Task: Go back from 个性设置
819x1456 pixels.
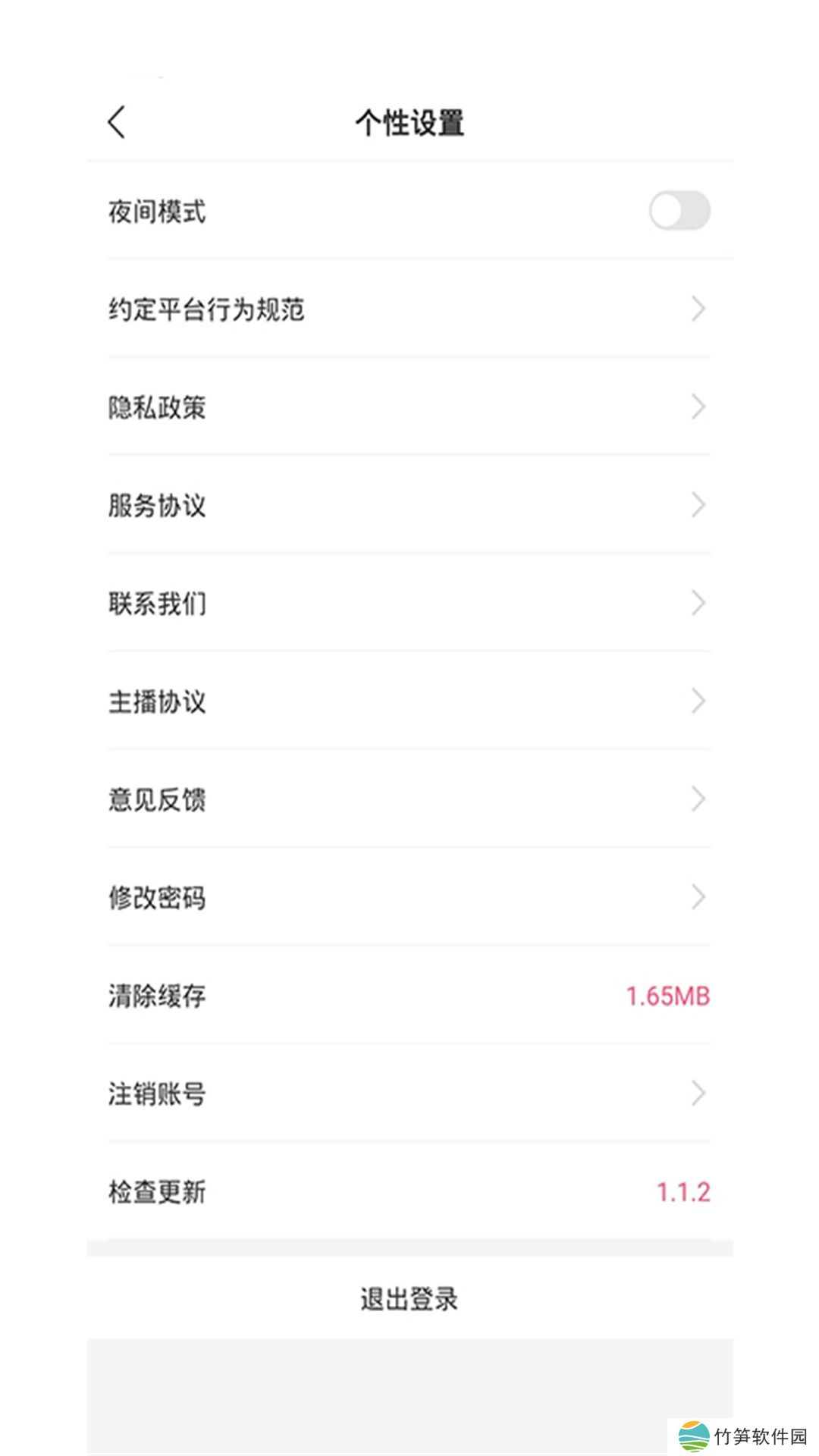Action: click(x=117, y=122)
